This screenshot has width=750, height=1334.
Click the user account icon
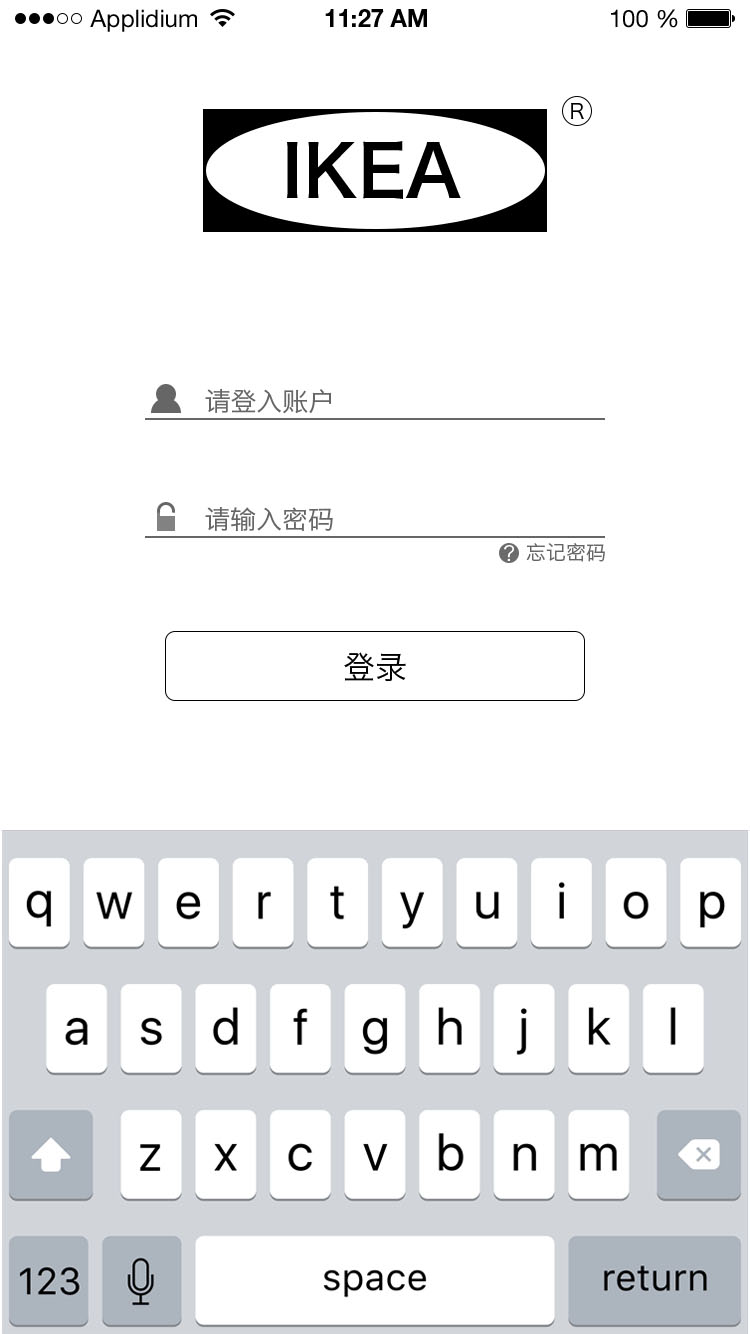(x=165, y=398)
